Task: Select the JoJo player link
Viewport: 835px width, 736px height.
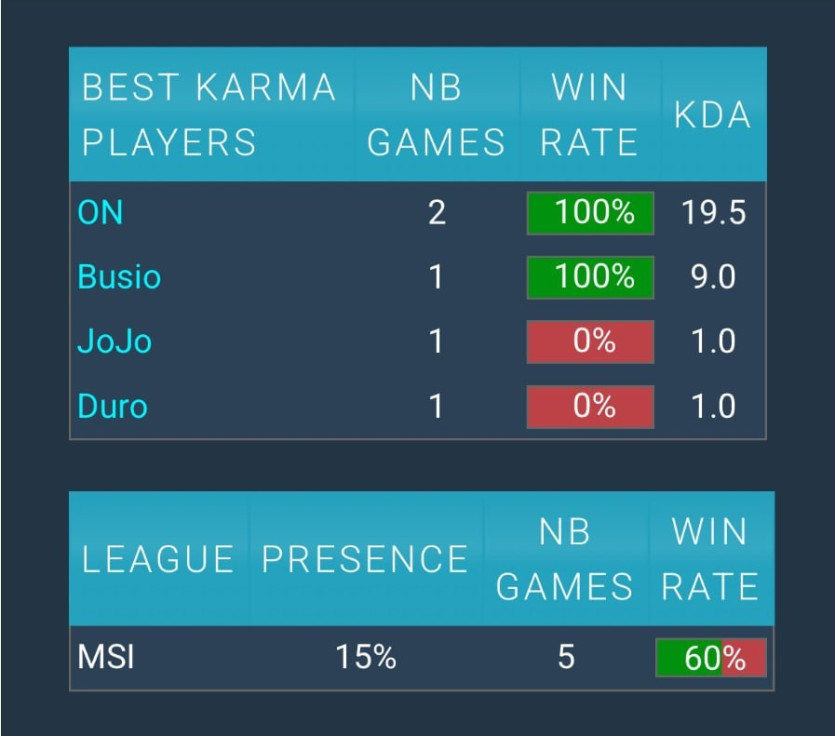Action: coord(114,342)
